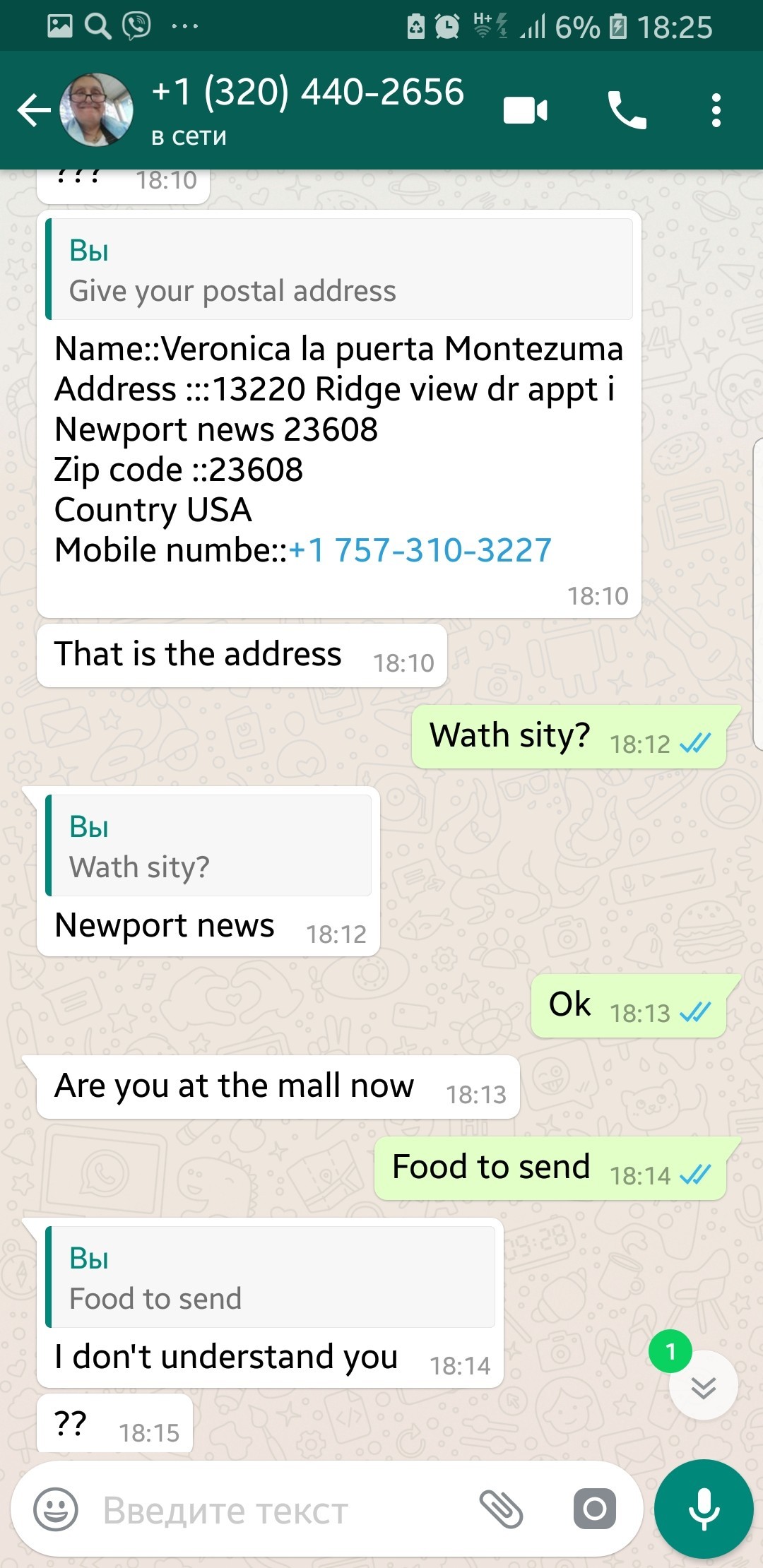The image size is (763, 1568).
Task: Open the camera to send a photo
Action: pos(594,1509)
